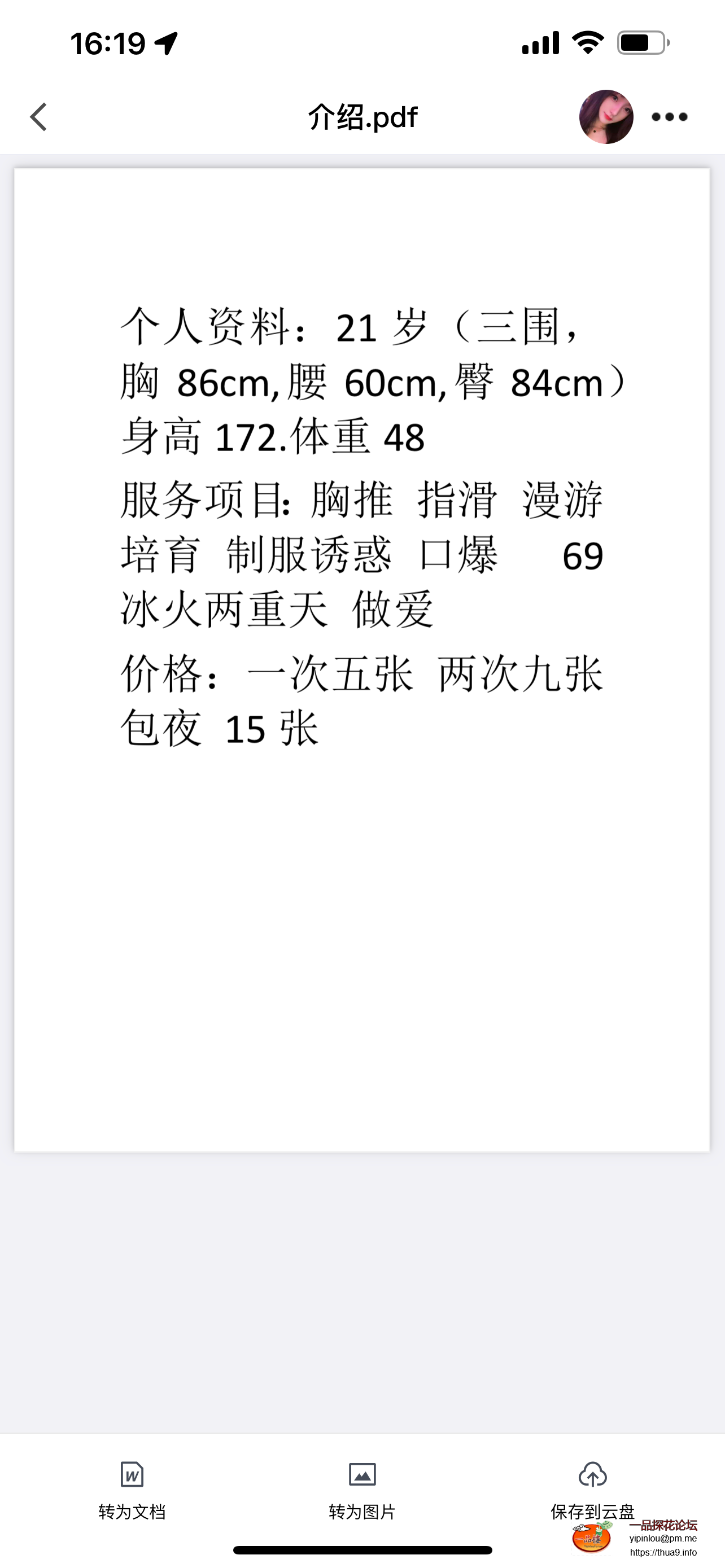This screenshot has height=1568, width=725.
Task: Tap the location arrow next to the clock
Action: tap(164, 41)
